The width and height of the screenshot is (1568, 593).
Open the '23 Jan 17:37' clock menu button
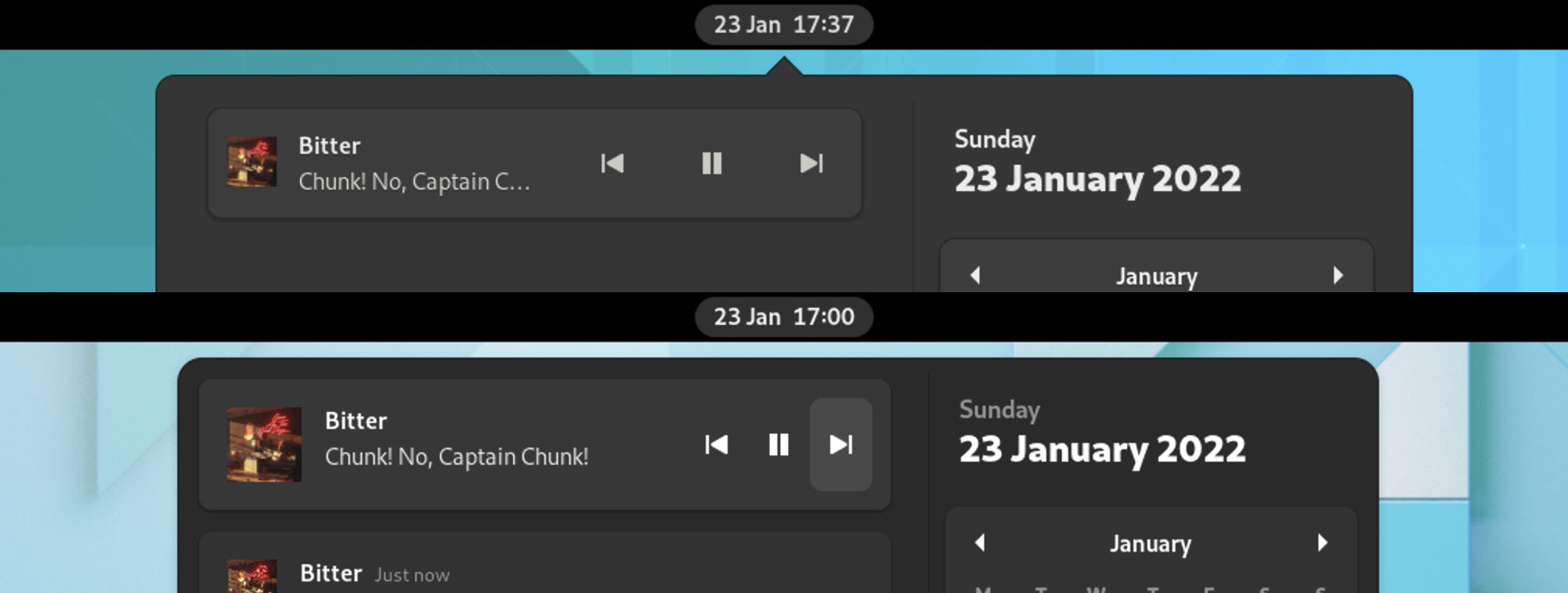[x=783, y=24]
